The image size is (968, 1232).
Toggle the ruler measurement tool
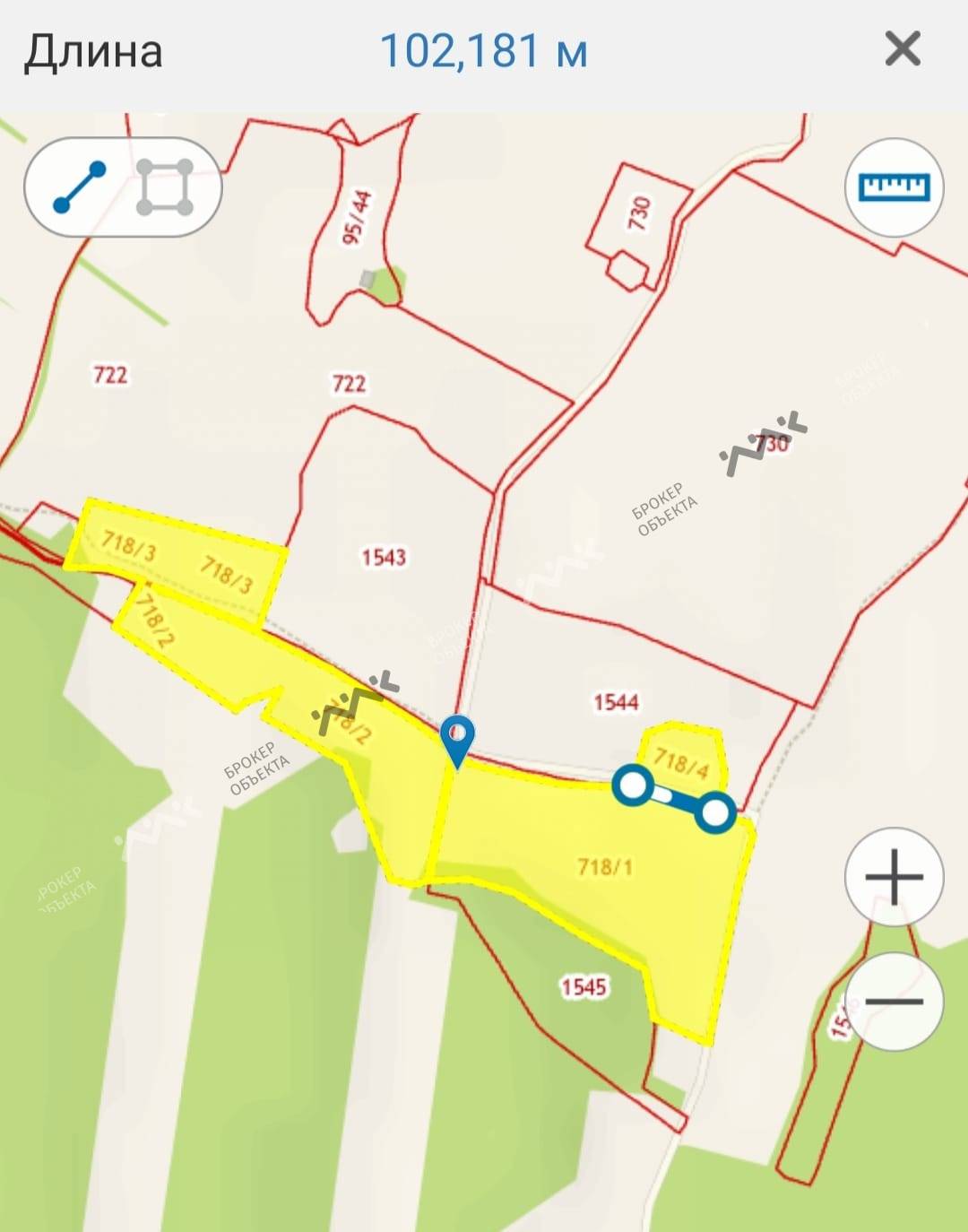pos(894,187)
